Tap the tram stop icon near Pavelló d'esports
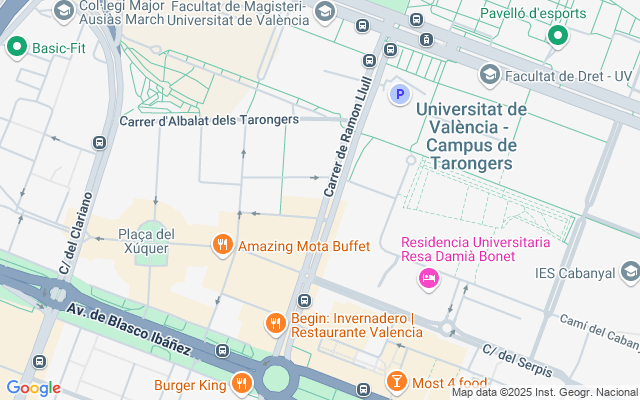This screenshot has height=400, width=640. click(427, 40)
